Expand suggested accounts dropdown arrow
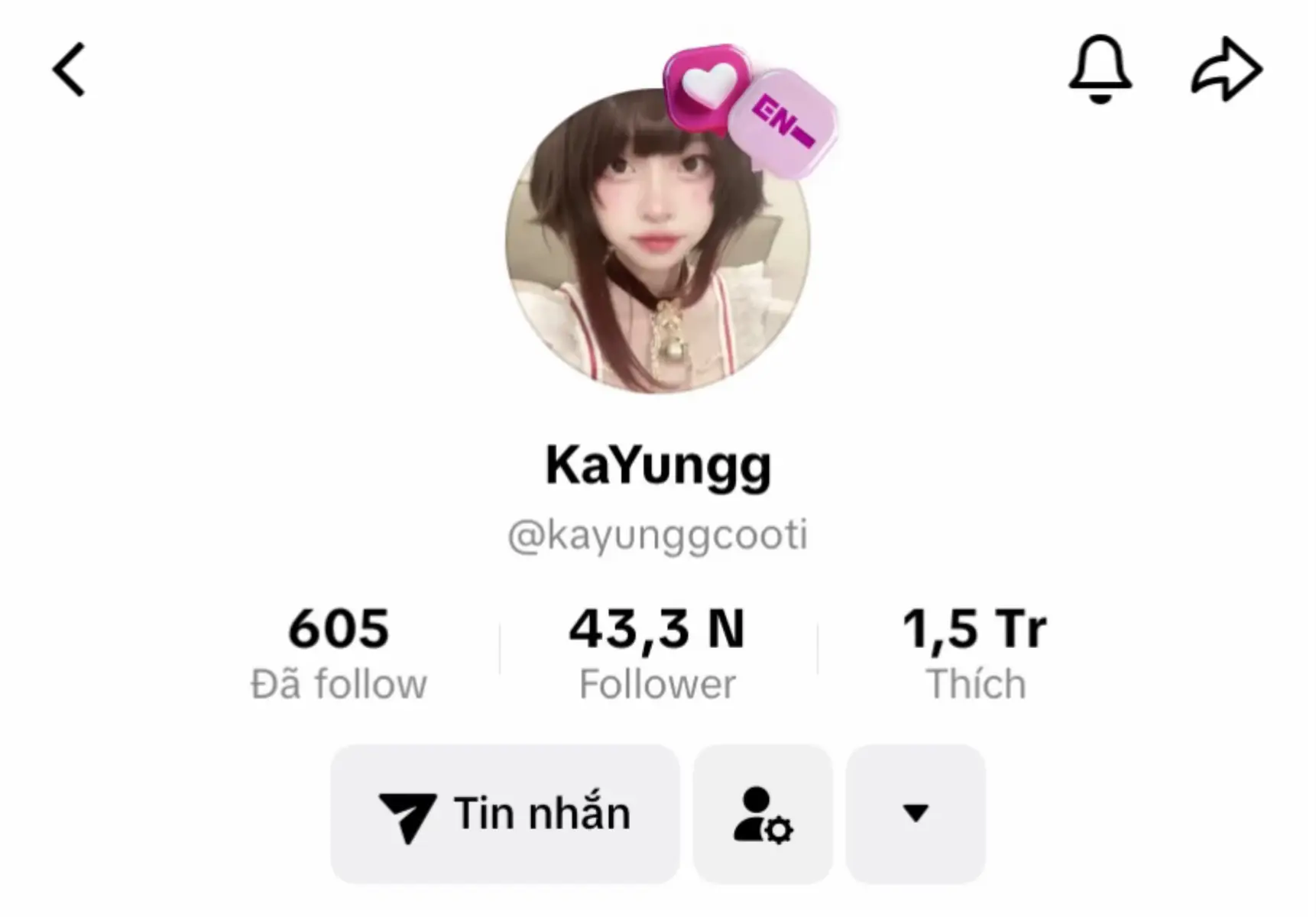The image size is (1316, 917). pos(916,814)
